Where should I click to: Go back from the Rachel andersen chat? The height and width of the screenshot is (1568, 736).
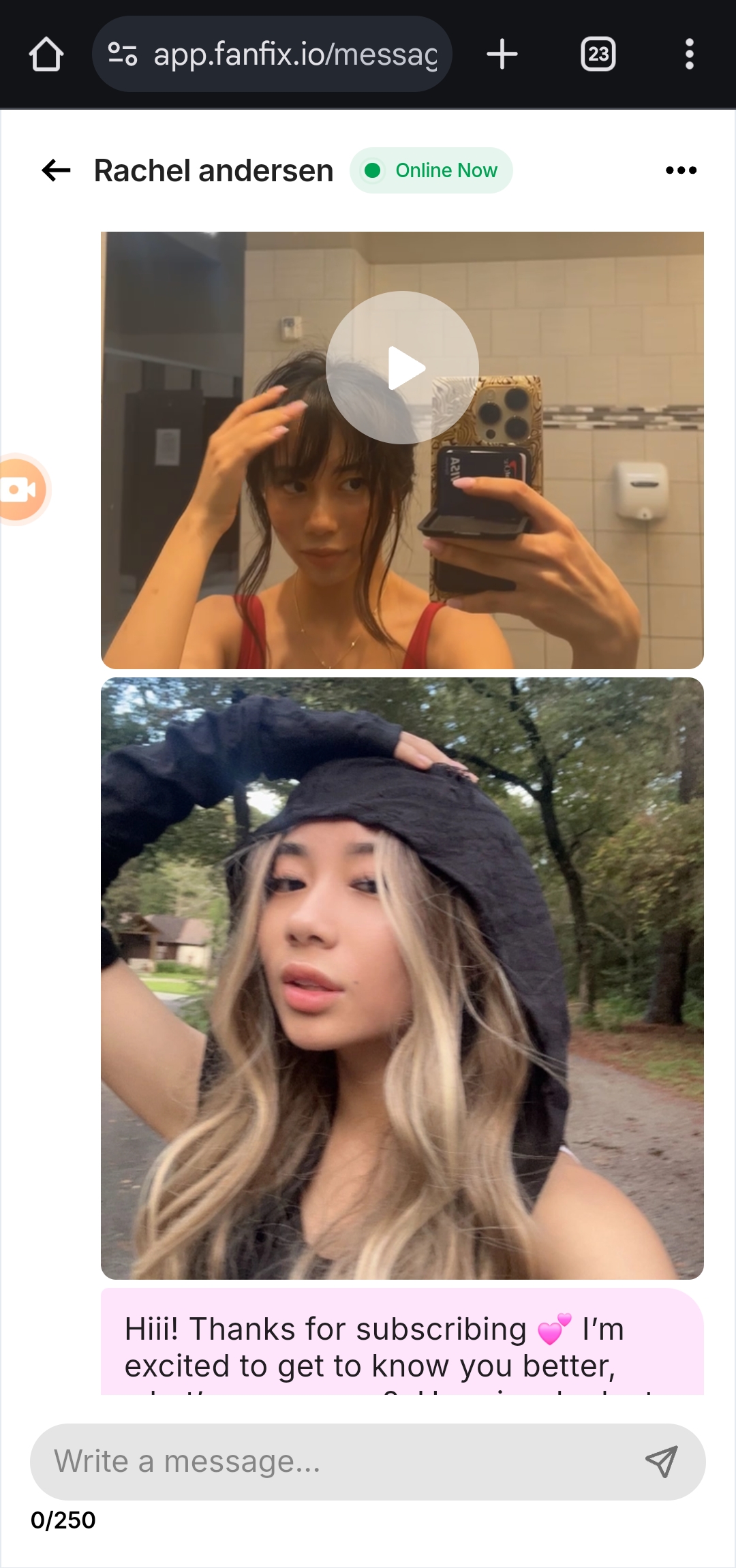[56, 170]
